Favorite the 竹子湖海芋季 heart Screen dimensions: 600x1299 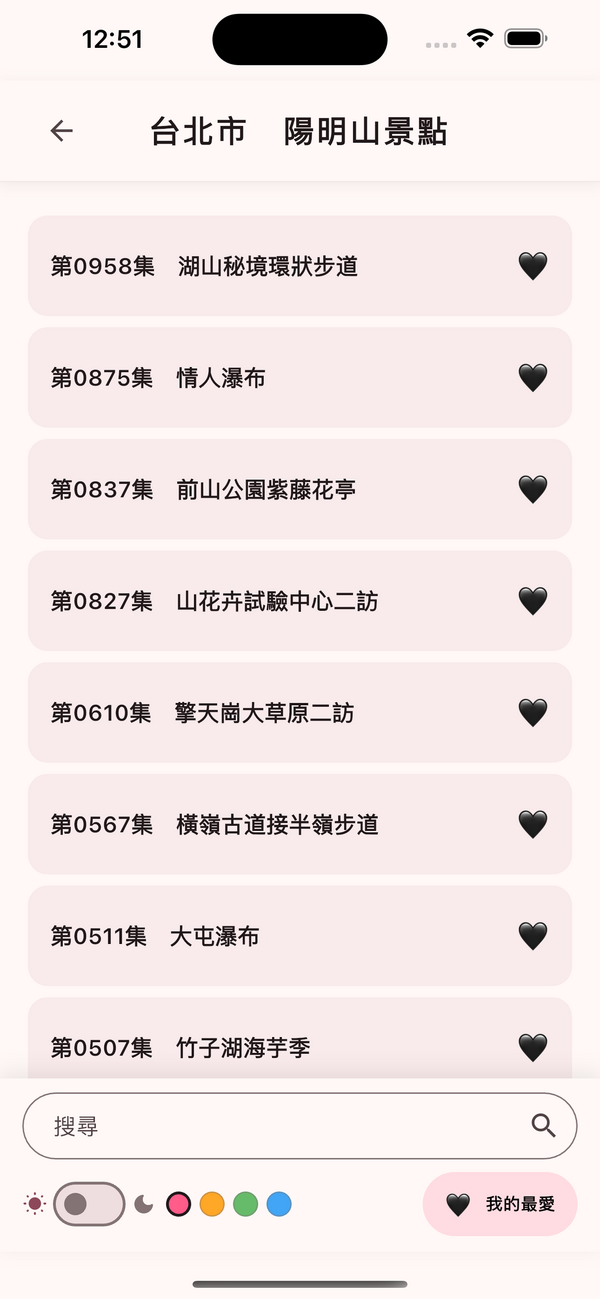pos(533,1047)
